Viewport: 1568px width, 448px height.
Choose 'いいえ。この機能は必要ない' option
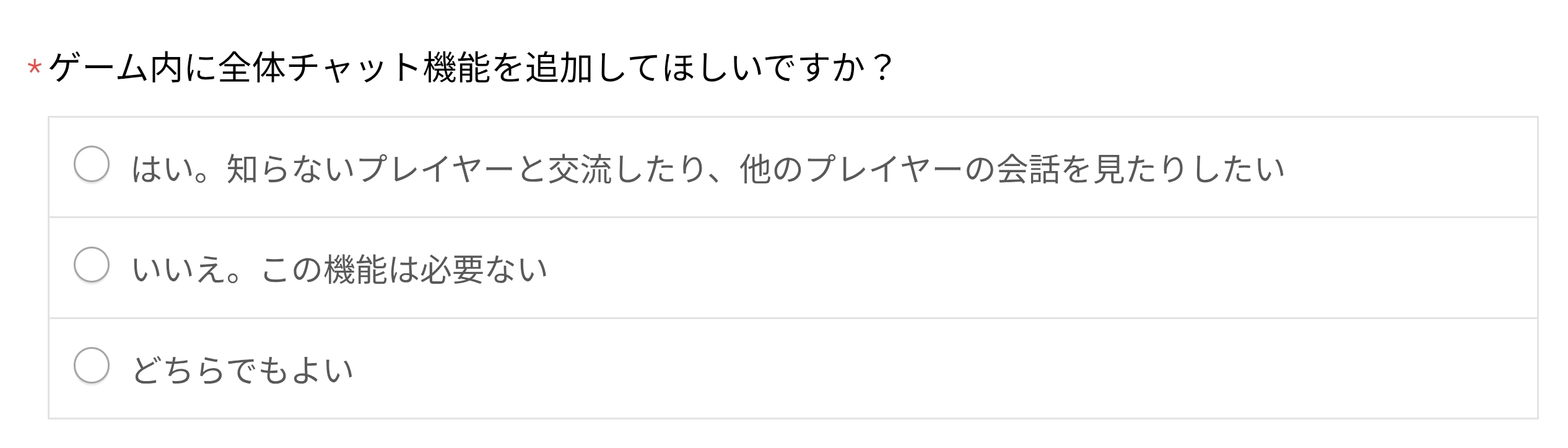92,265
